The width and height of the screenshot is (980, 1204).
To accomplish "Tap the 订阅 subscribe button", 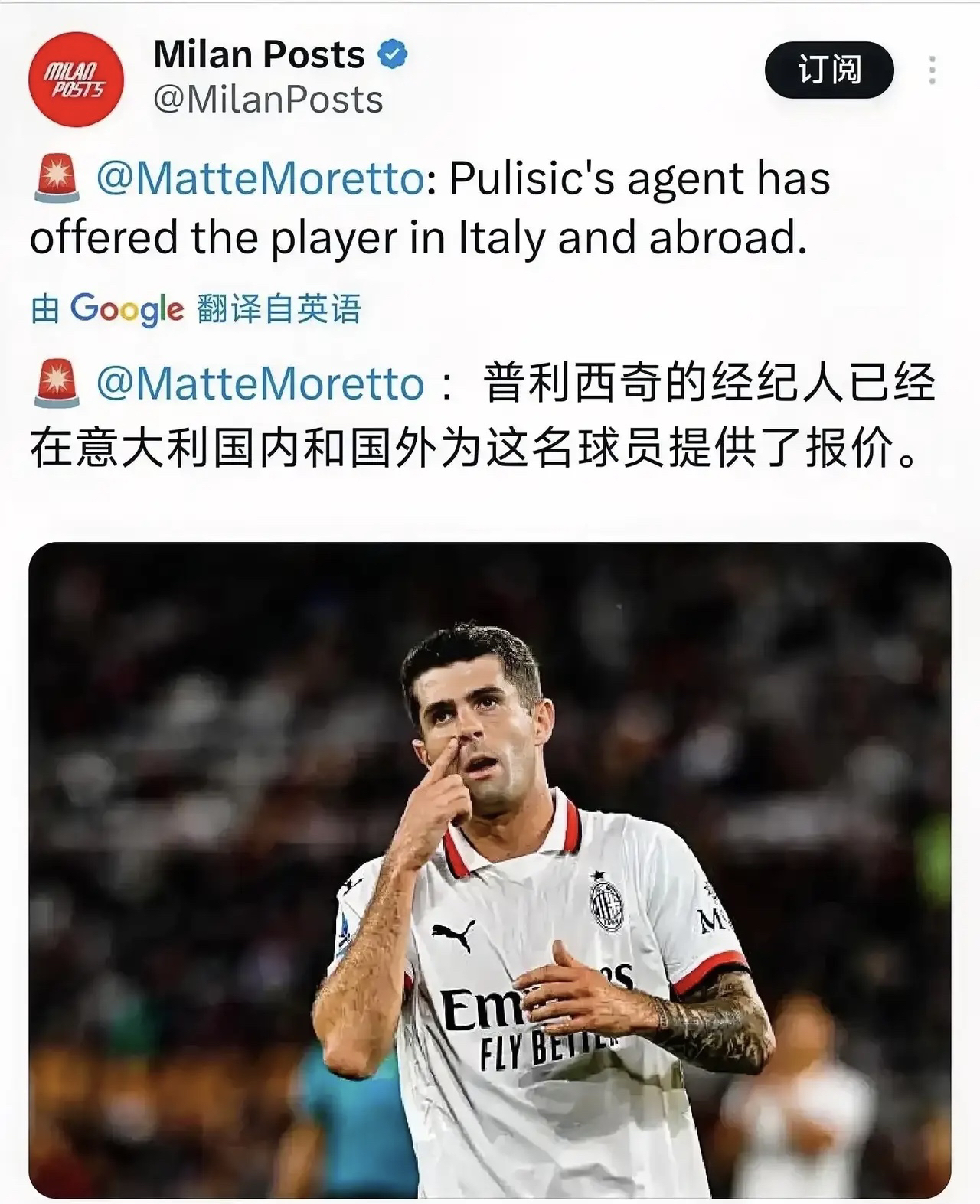I will pyautogui.click(x=829, y=70).
